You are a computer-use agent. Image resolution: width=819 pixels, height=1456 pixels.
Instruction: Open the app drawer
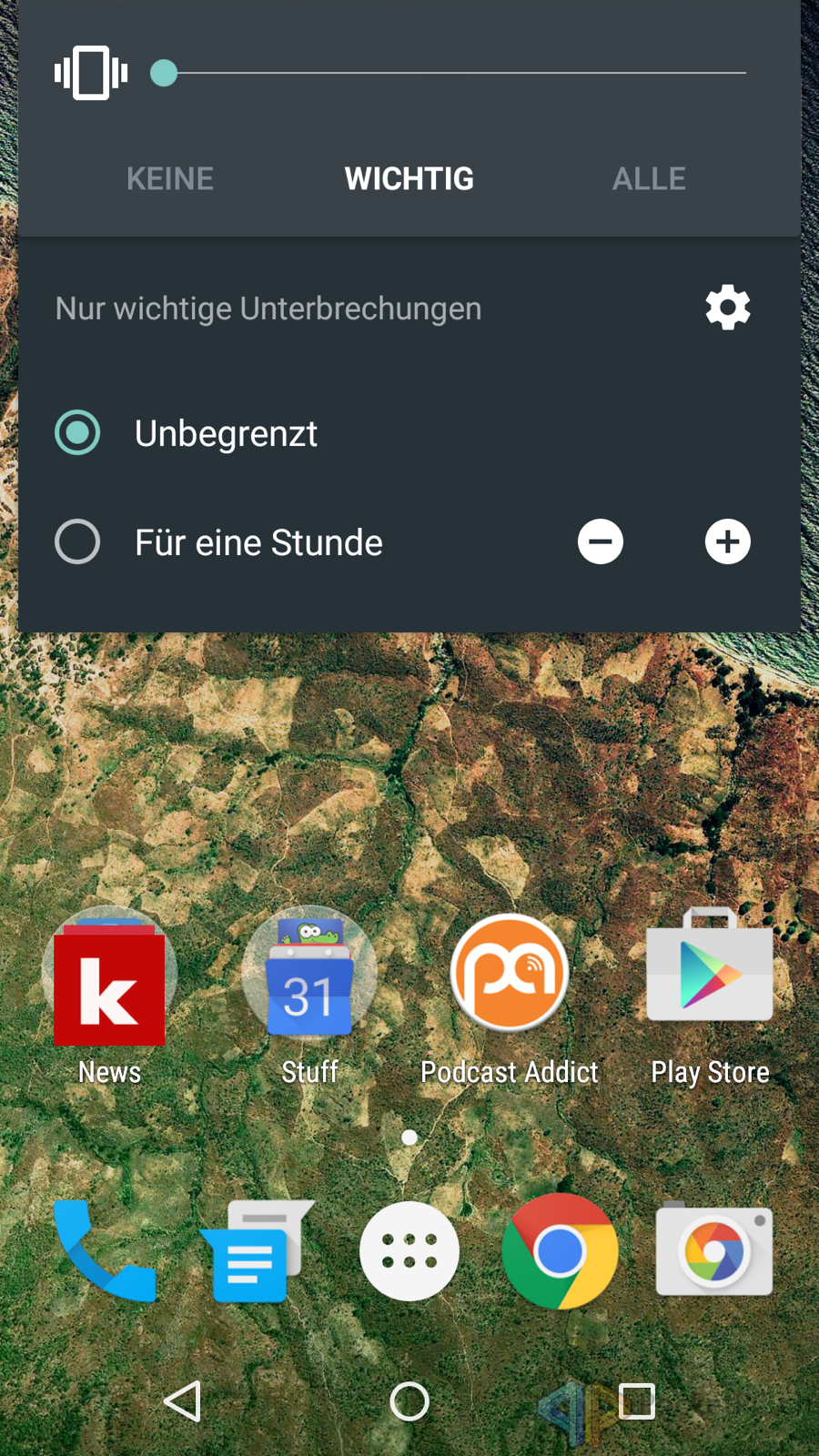point(409,1251)
